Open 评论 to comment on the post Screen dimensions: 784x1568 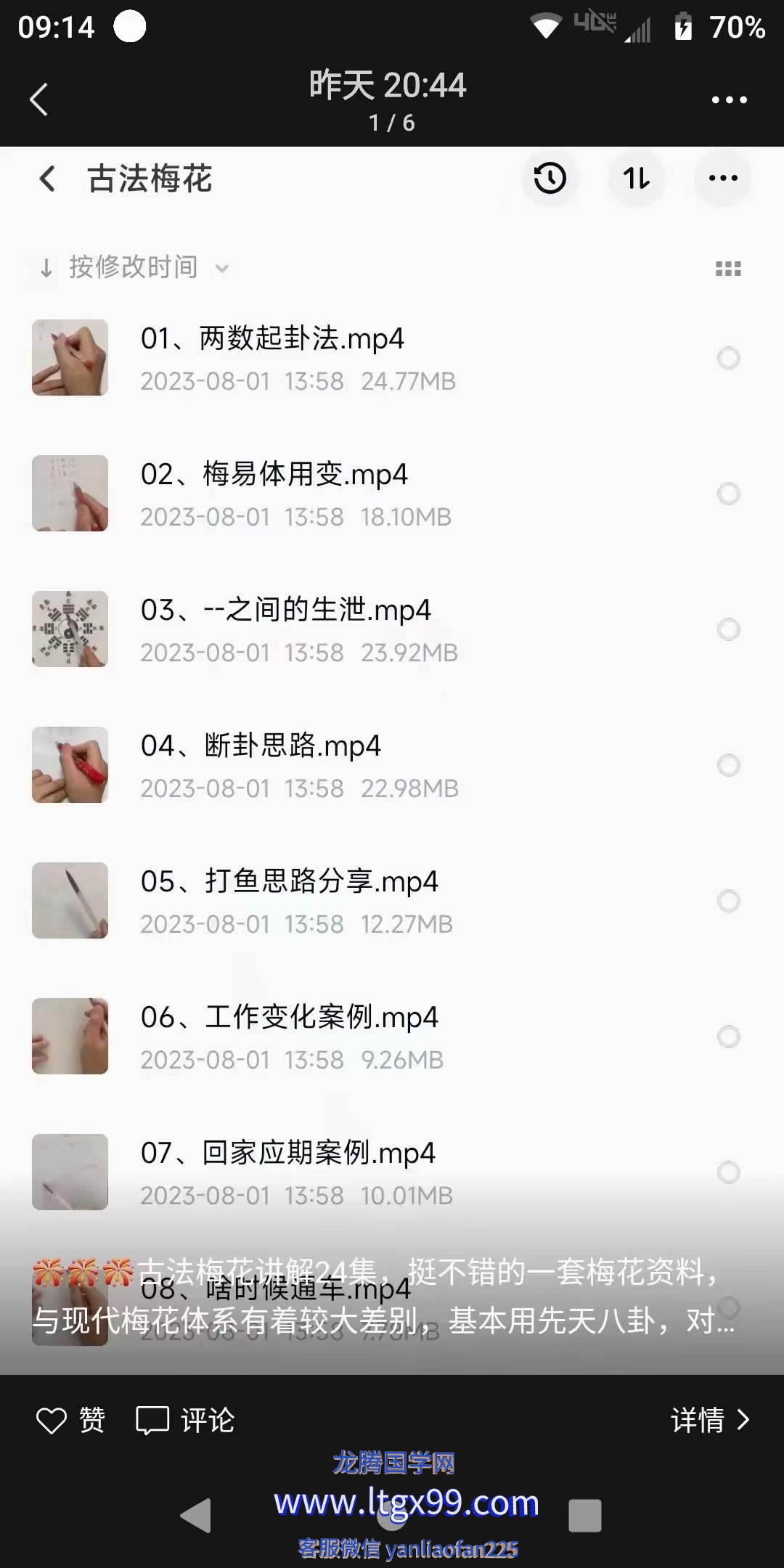click(185, 1420)
